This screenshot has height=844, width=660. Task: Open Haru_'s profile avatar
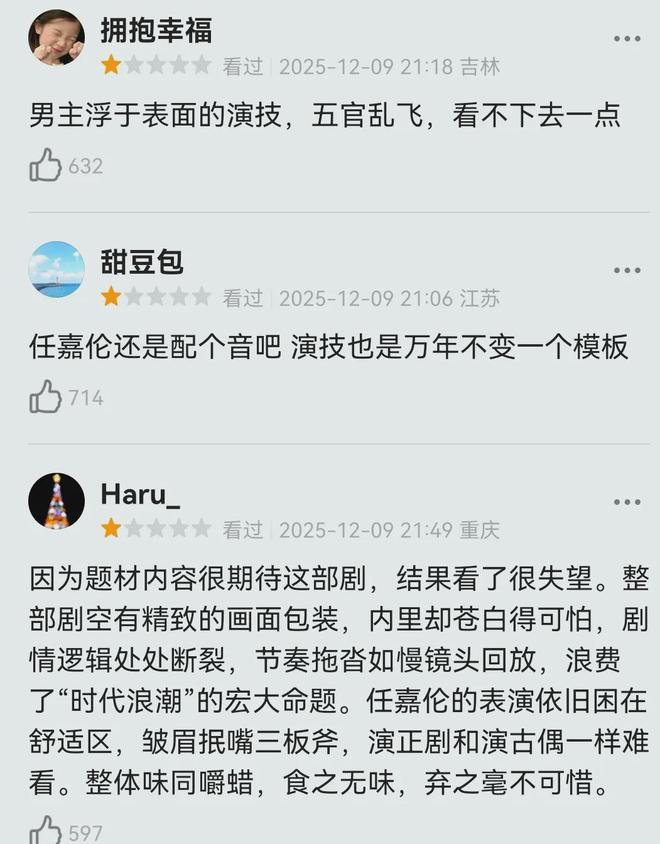[56, 501]
